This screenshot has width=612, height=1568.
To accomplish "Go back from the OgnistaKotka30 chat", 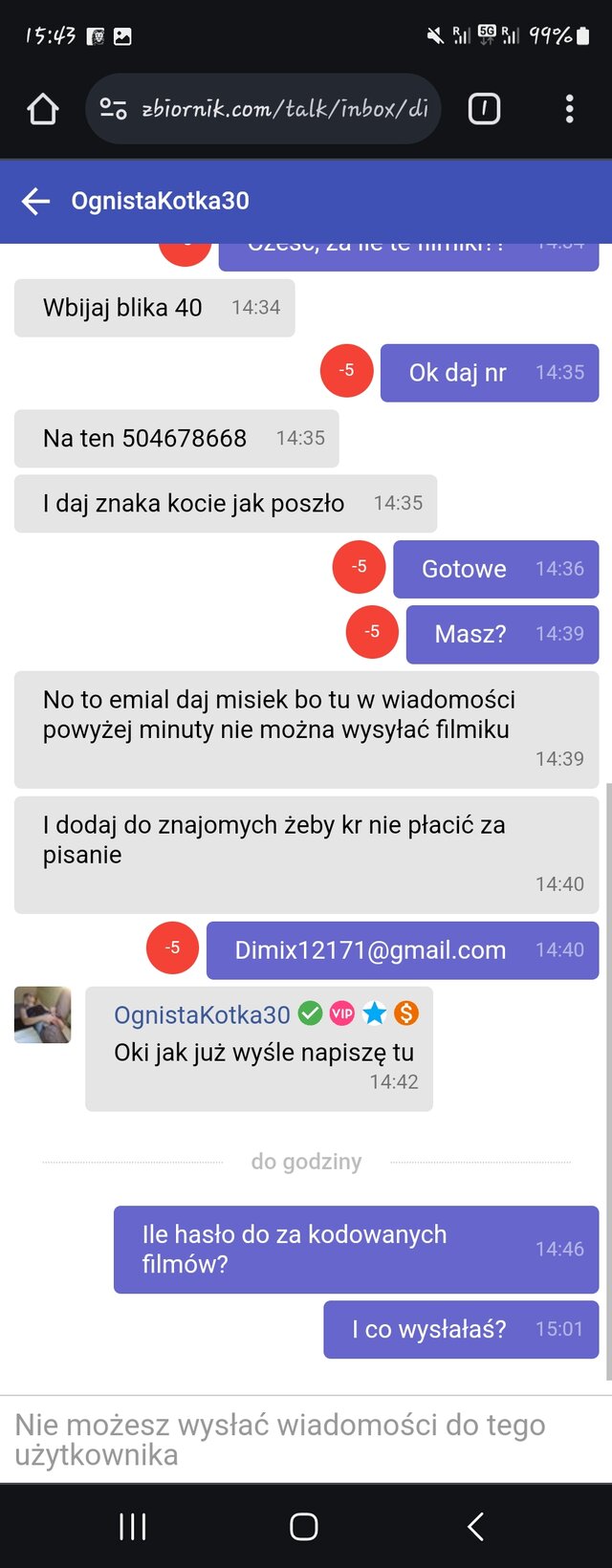I will click(x=36, y=201).
